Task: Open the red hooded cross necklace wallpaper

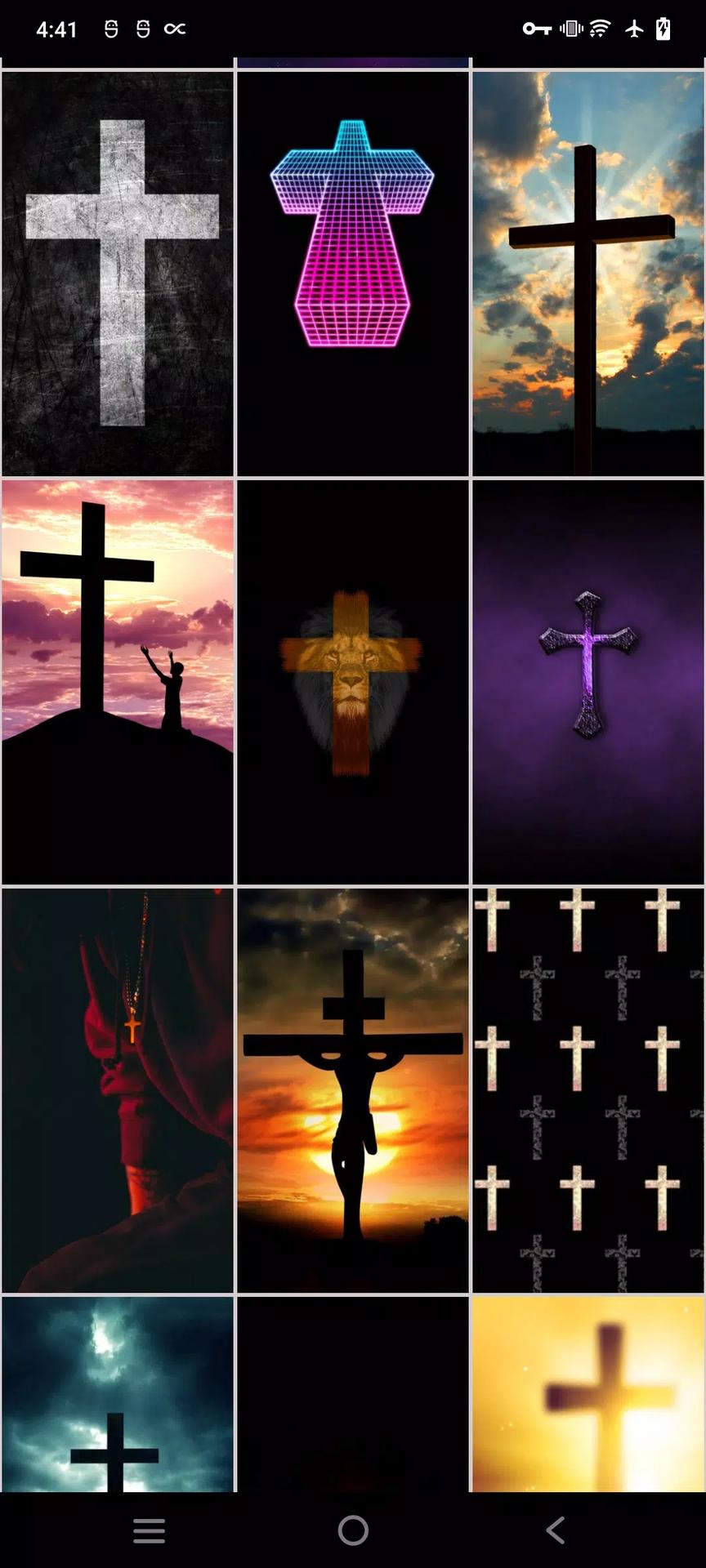Action: (x=118, y=1090)
